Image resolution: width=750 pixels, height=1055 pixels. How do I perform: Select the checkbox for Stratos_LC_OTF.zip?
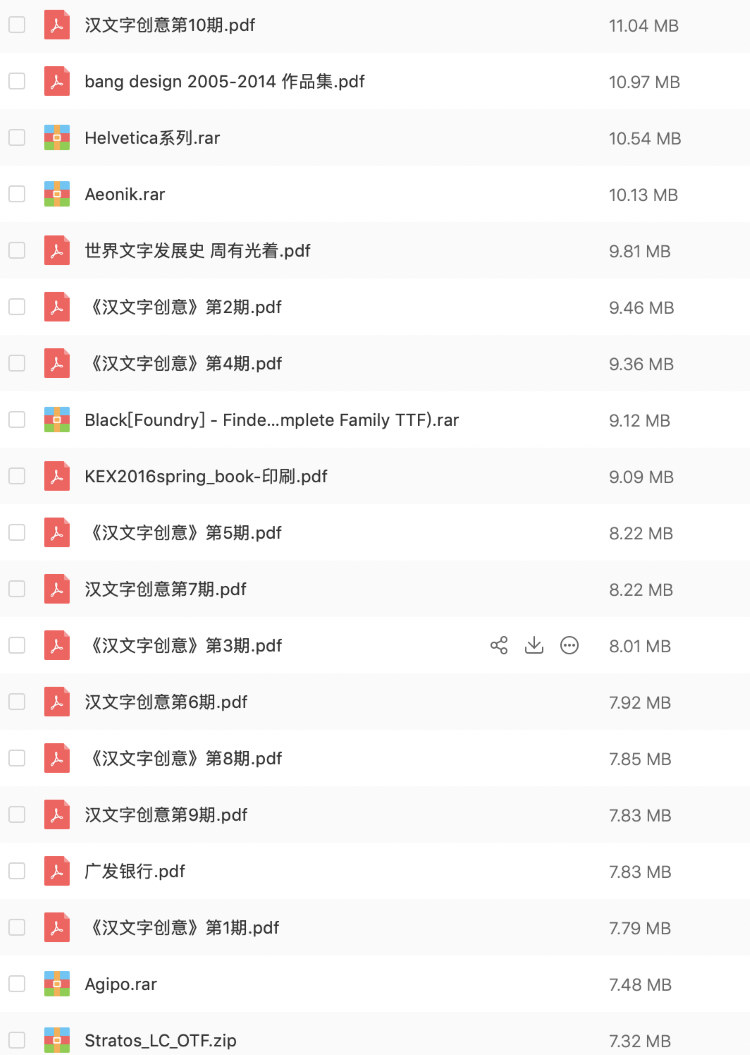click(17, 1040)
